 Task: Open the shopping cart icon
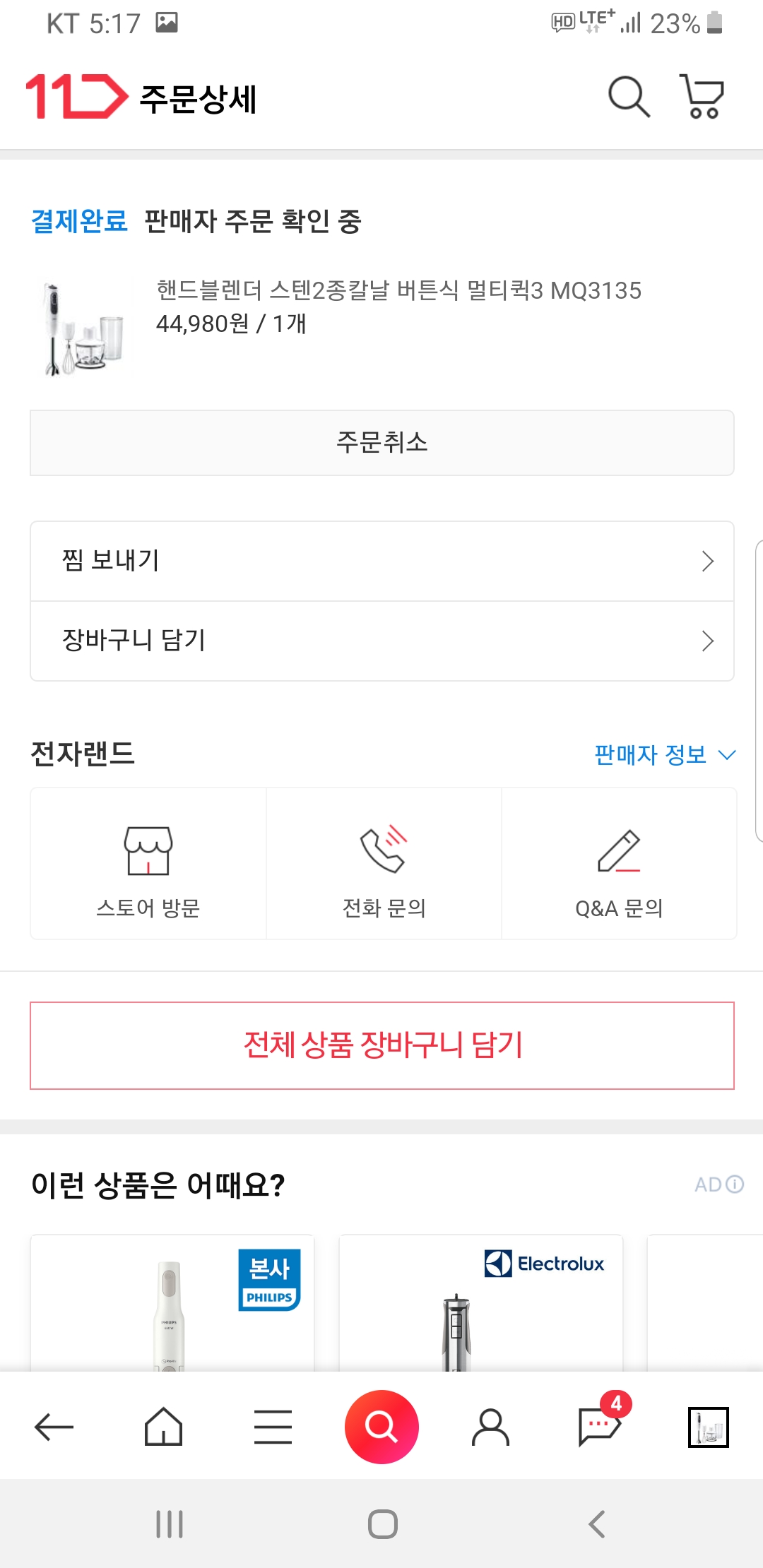702,97
